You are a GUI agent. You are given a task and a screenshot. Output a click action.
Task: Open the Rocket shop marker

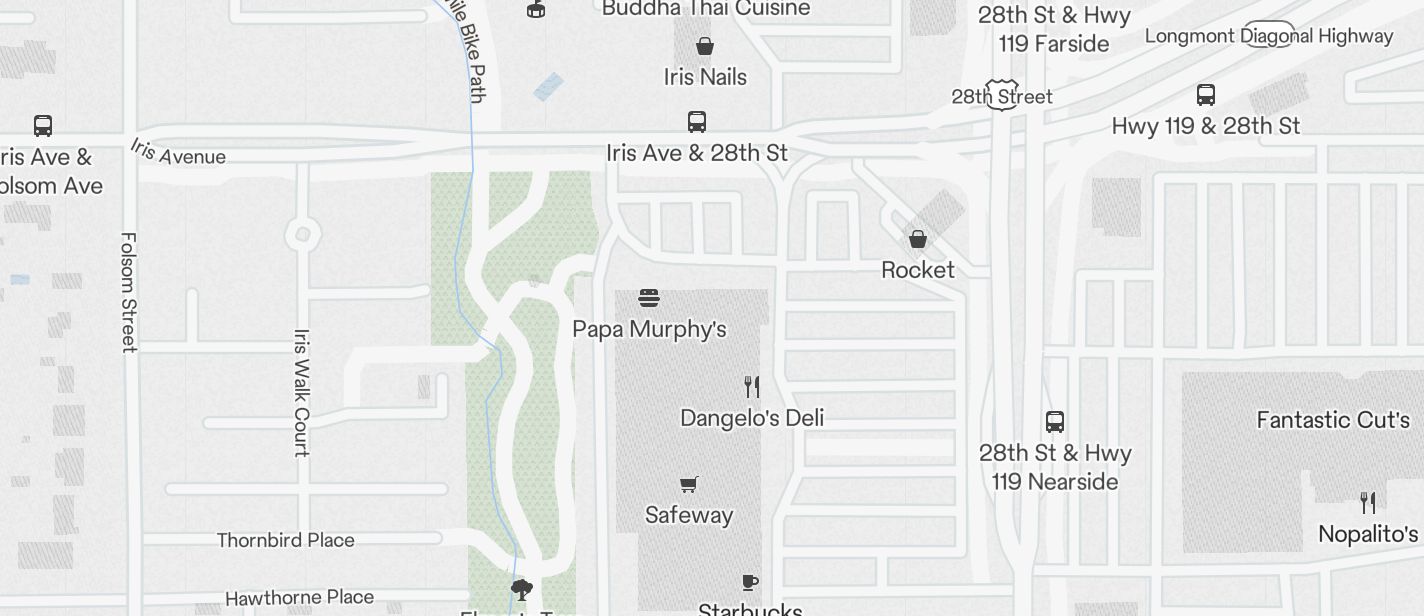(917, 239)
